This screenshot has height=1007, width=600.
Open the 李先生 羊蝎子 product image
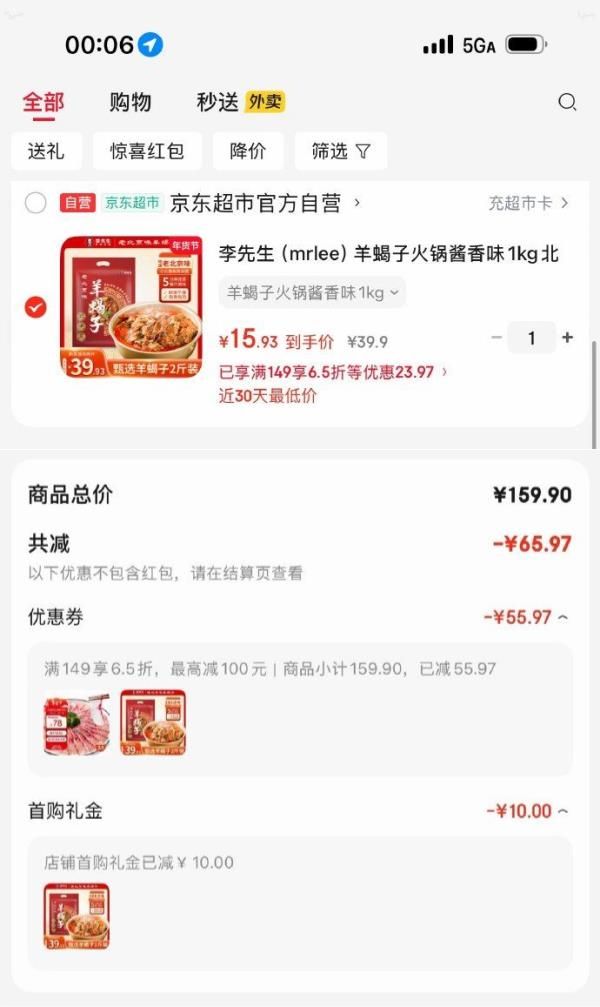point(131,307)
